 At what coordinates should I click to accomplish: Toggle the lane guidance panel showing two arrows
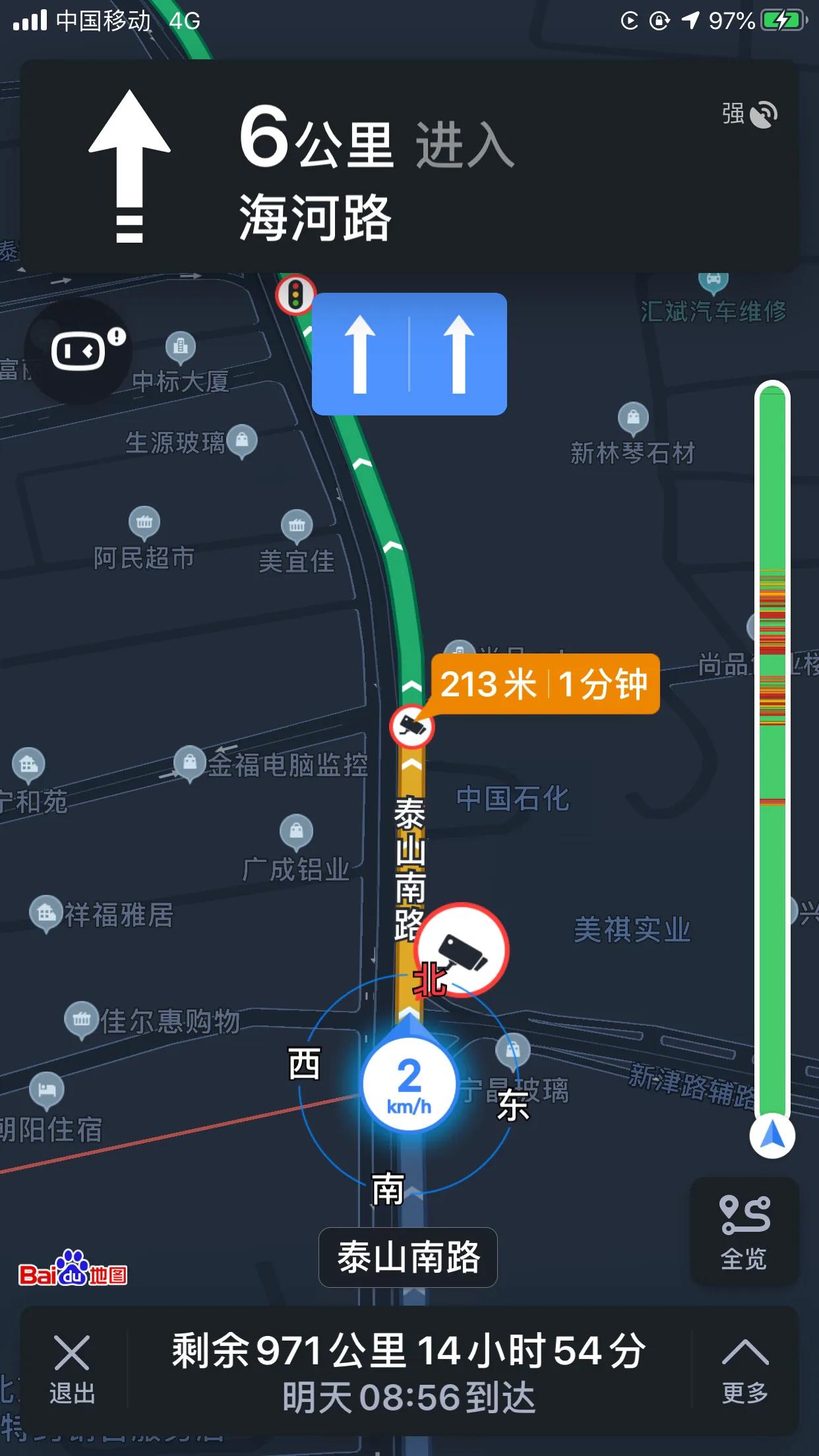click(x=409, y=355)
